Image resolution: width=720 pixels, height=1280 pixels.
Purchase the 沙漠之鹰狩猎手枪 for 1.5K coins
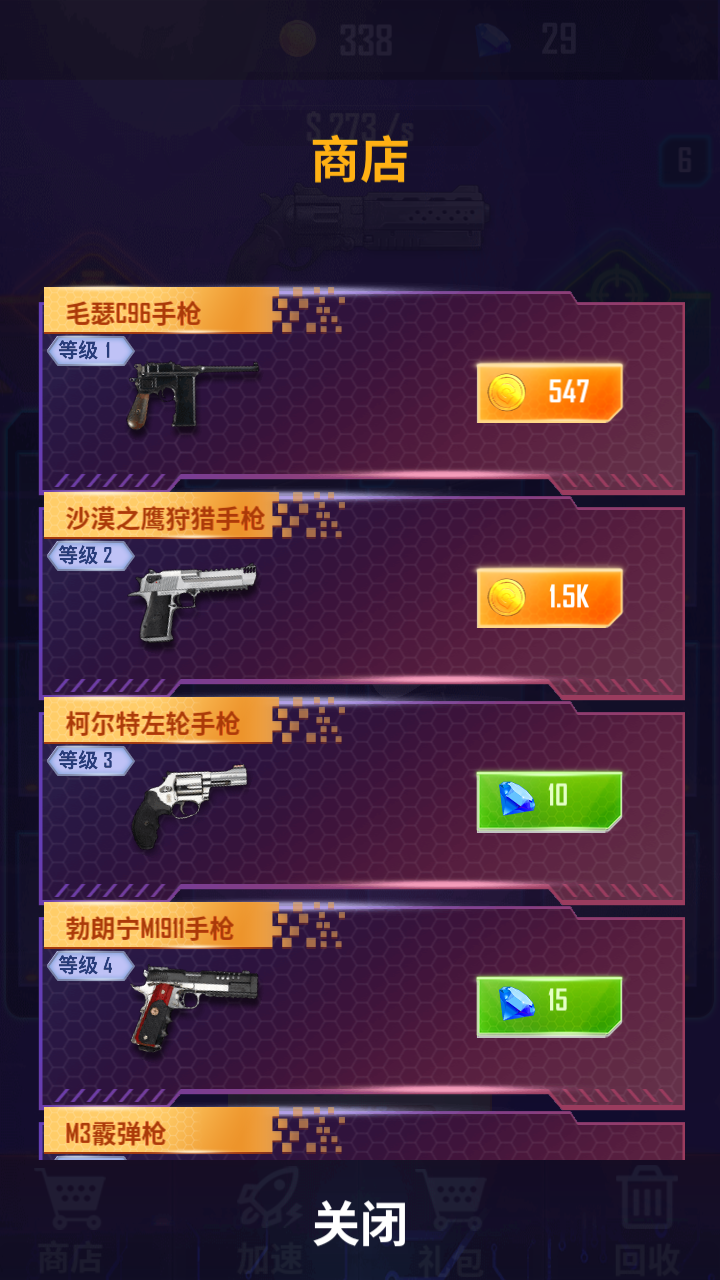(x=549, y=596)
